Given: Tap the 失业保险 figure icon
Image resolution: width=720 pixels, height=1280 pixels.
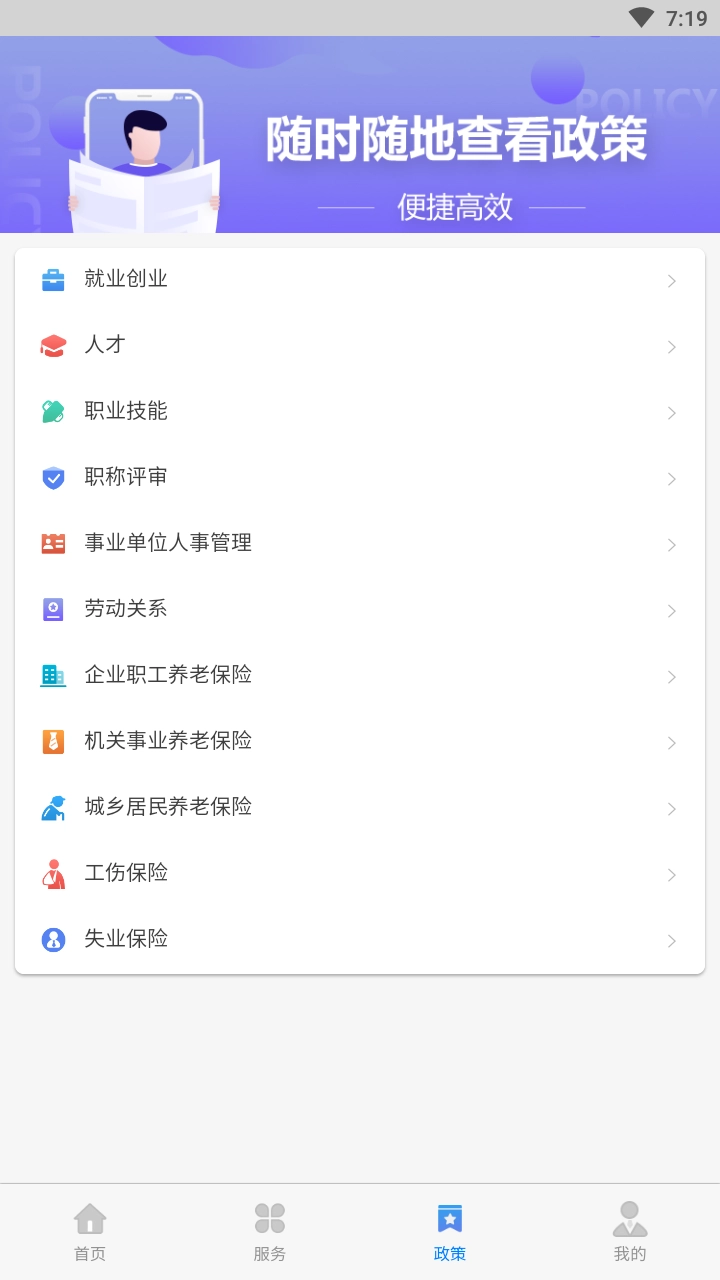Looking at the screenshot, I should 53,940.
